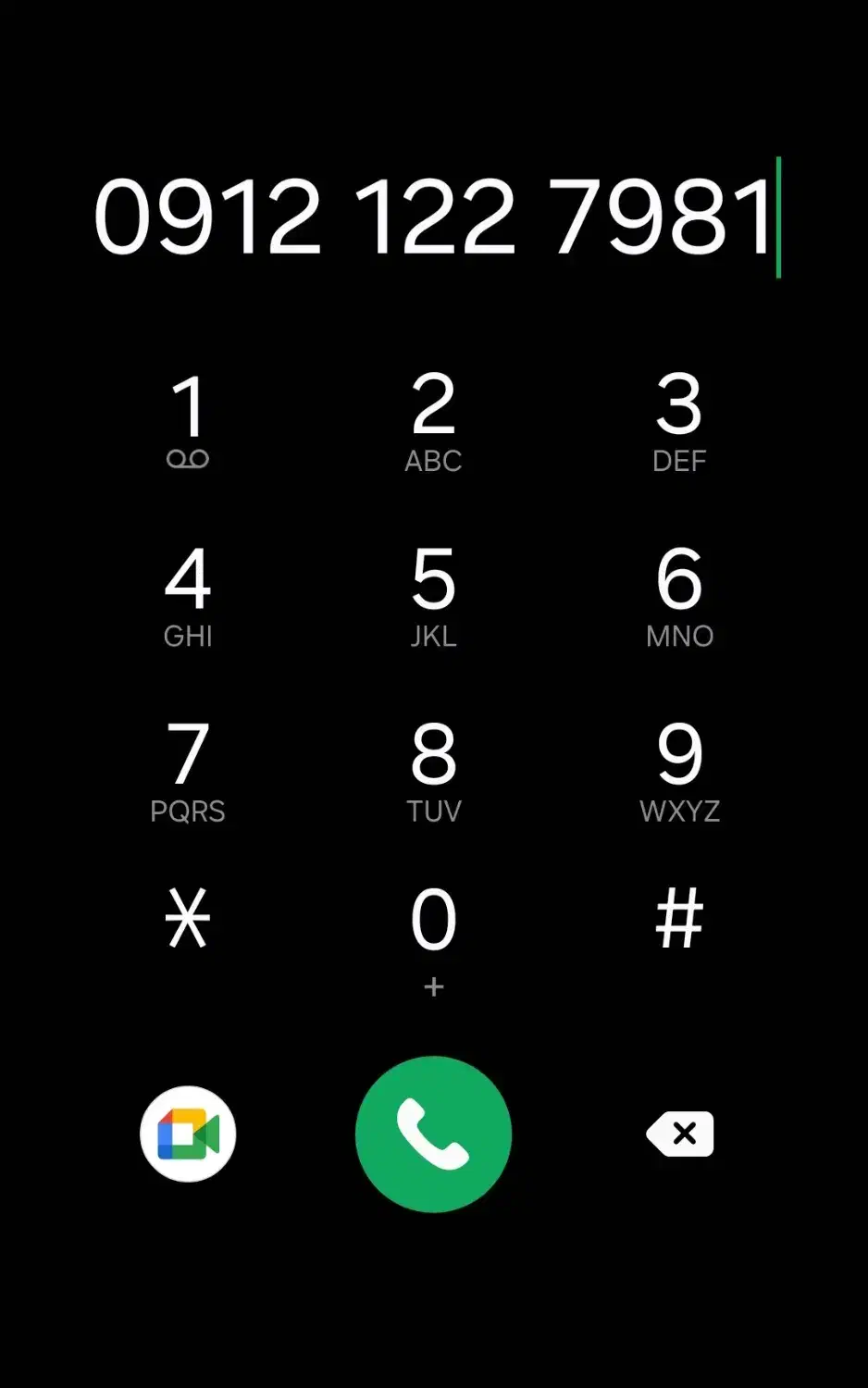The height and width of the screenshot is (1388, 868).
Task: Enter digit 0 on the keypad
Action: point(433,939)
